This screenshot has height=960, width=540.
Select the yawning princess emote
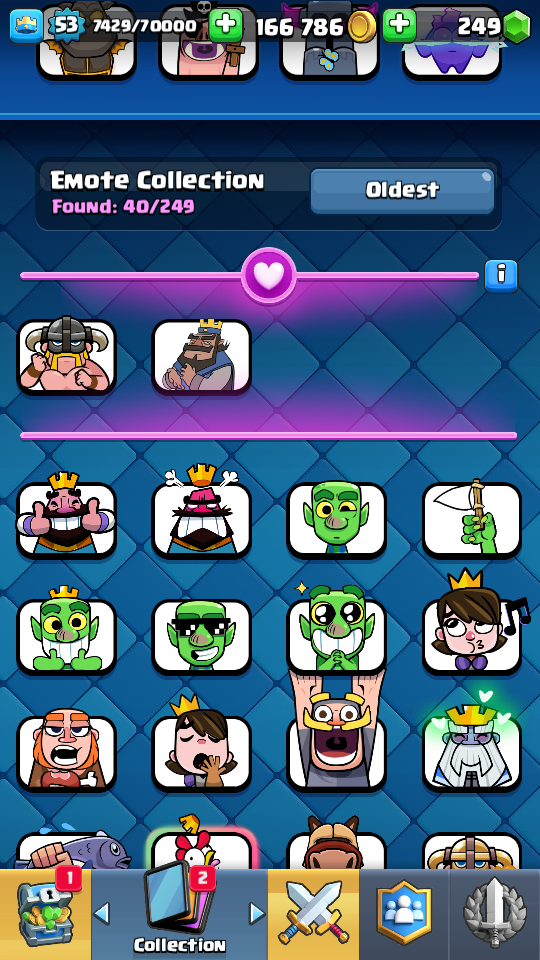201,748
